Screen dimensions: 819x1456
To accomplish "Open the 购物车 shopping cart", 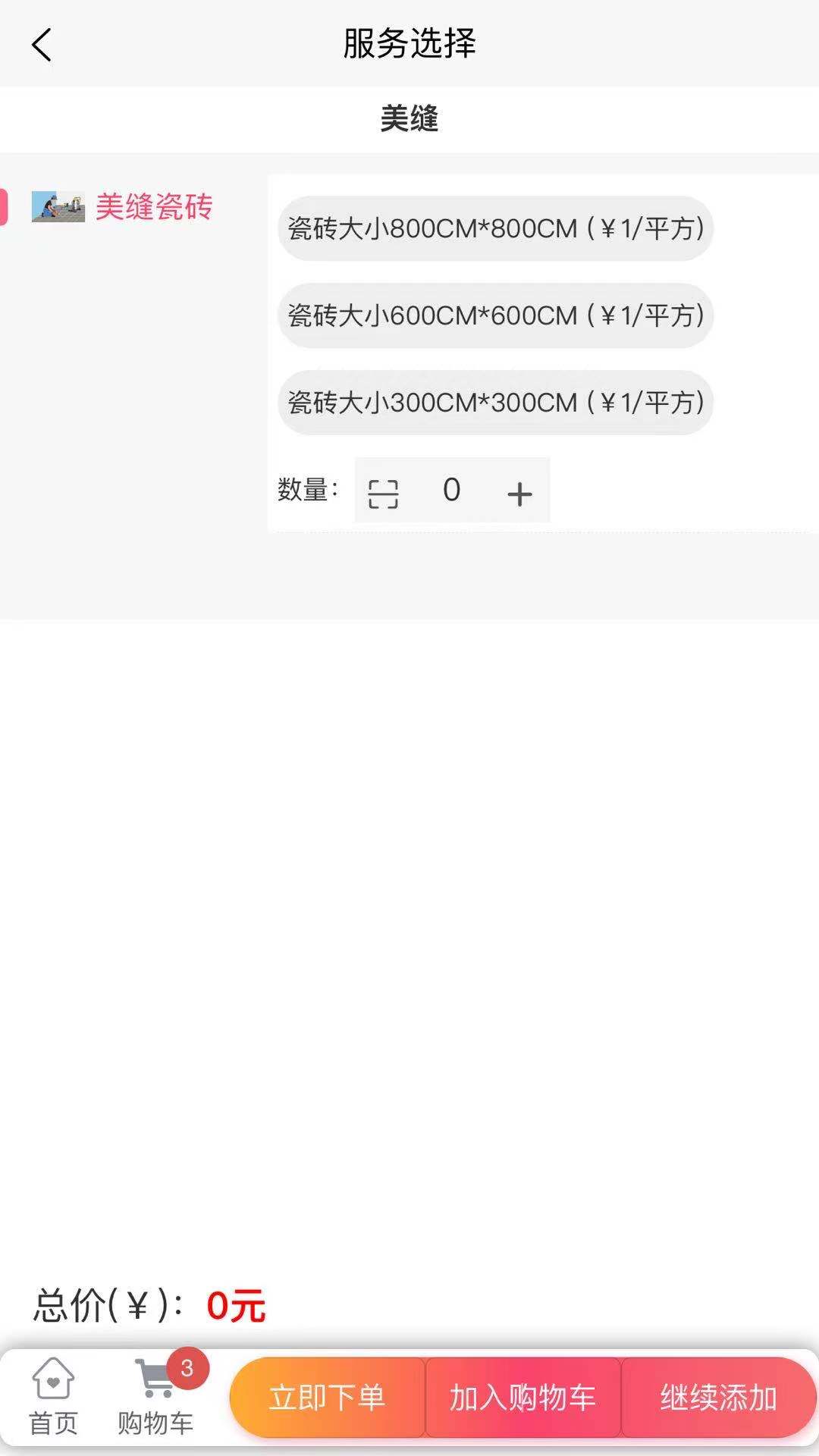I will [156, 1396].
